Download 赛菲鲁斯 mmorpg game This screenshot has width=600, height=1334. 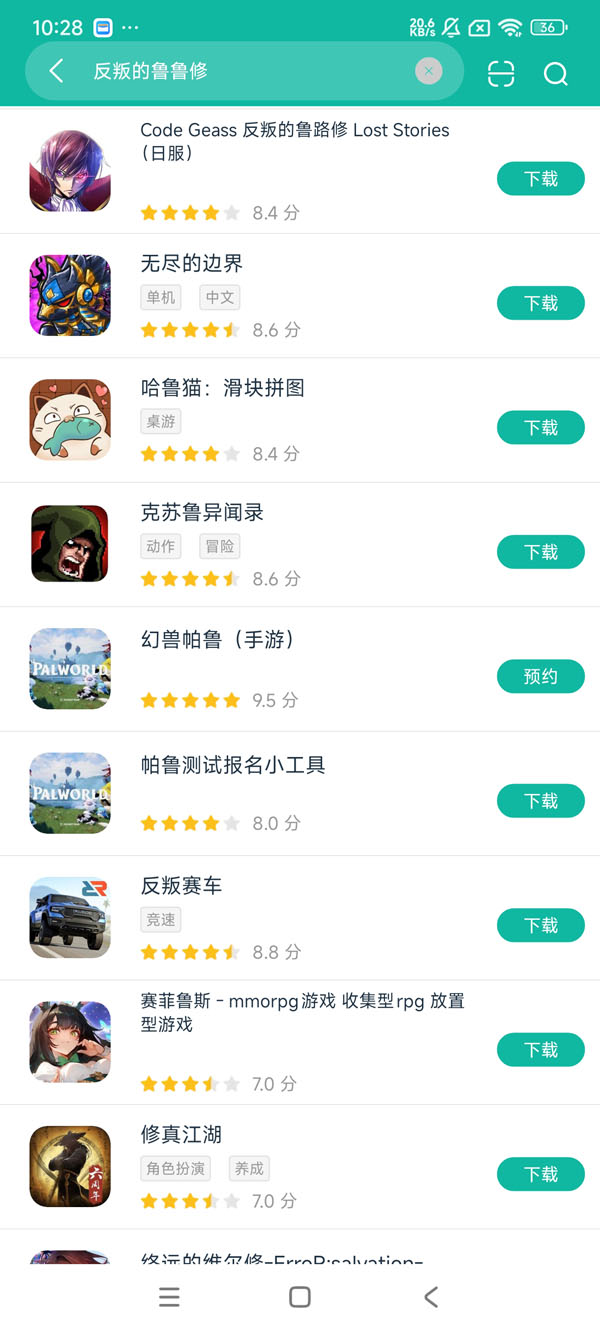(540, 1050)
